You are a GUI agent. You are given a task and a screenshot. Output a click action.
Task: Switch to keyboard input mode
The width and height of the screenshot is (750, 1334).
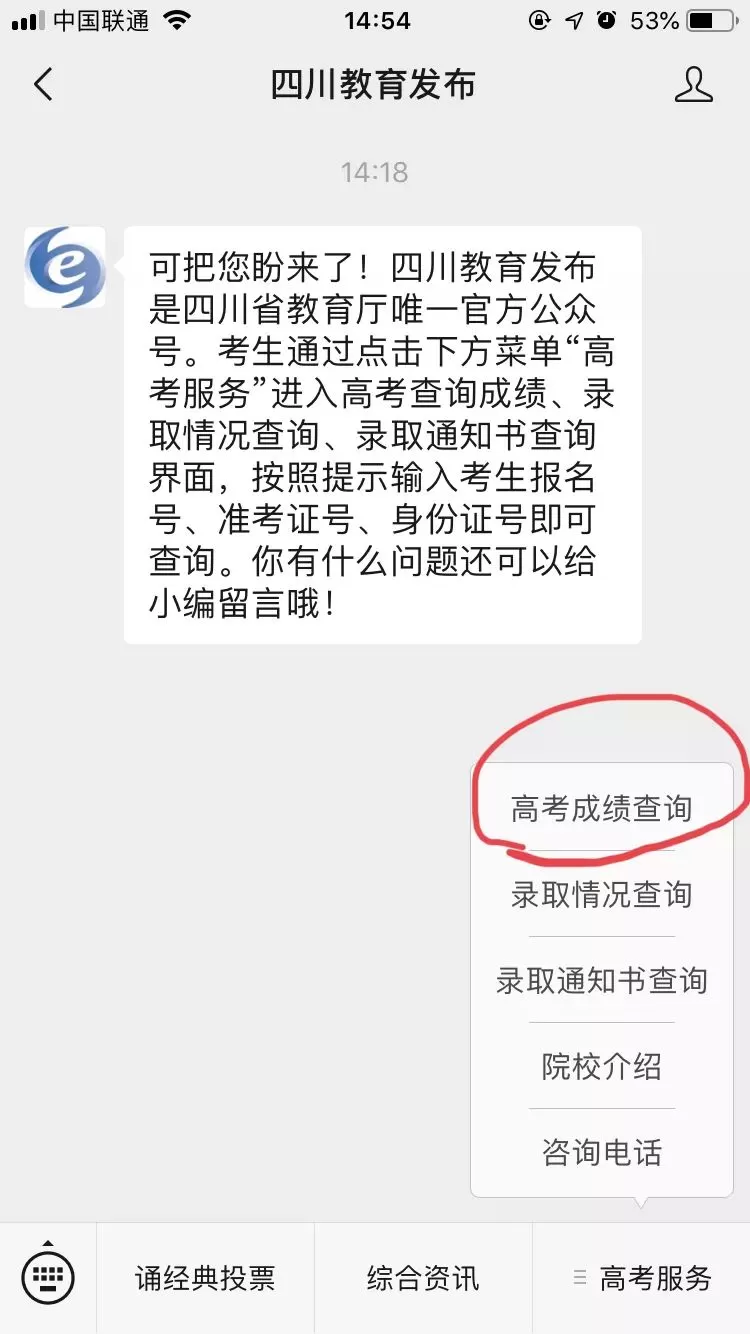pos(48,1277)
